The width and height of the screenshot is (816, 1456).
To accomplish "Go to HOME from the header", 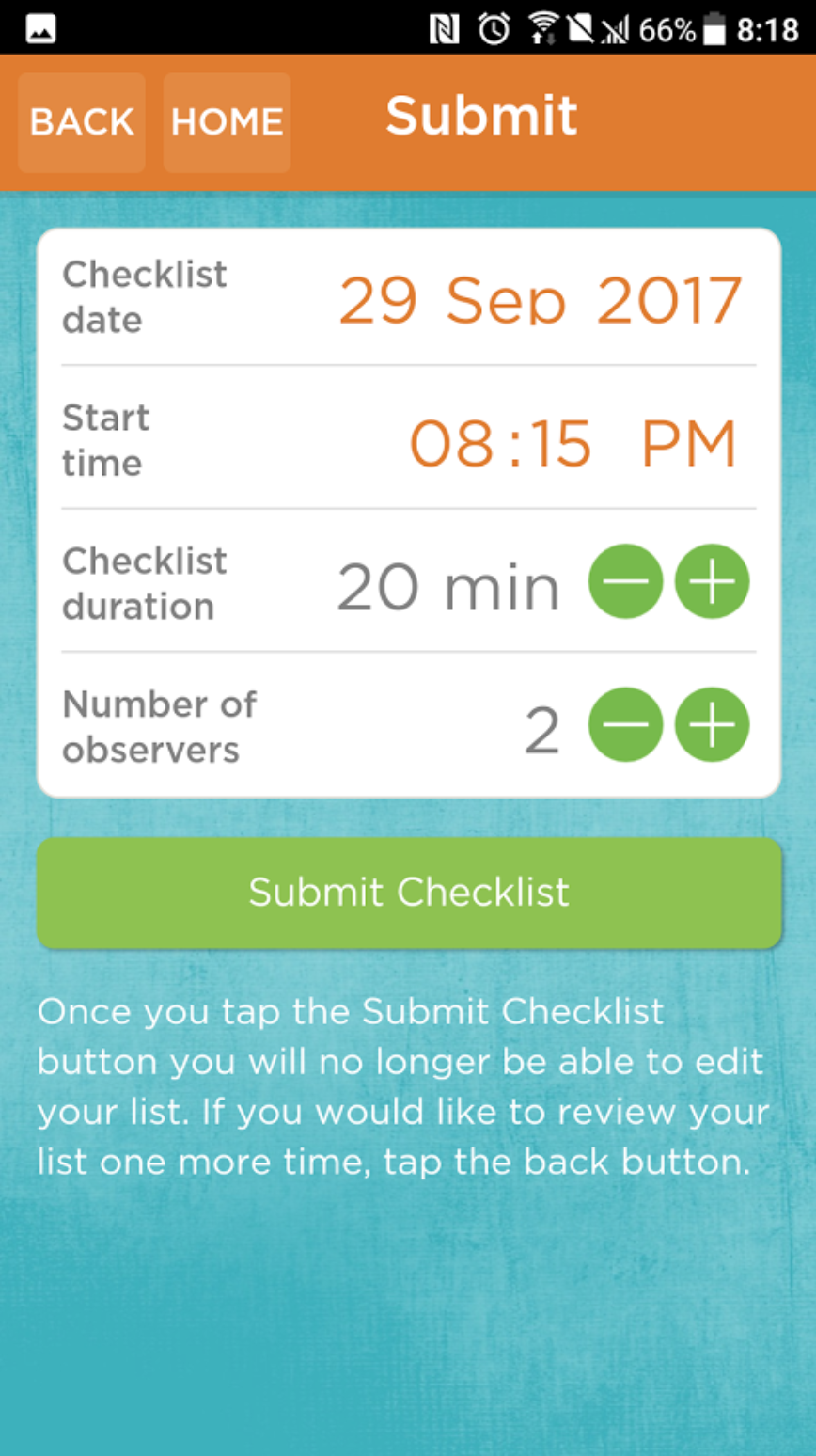I will [227, 122].
